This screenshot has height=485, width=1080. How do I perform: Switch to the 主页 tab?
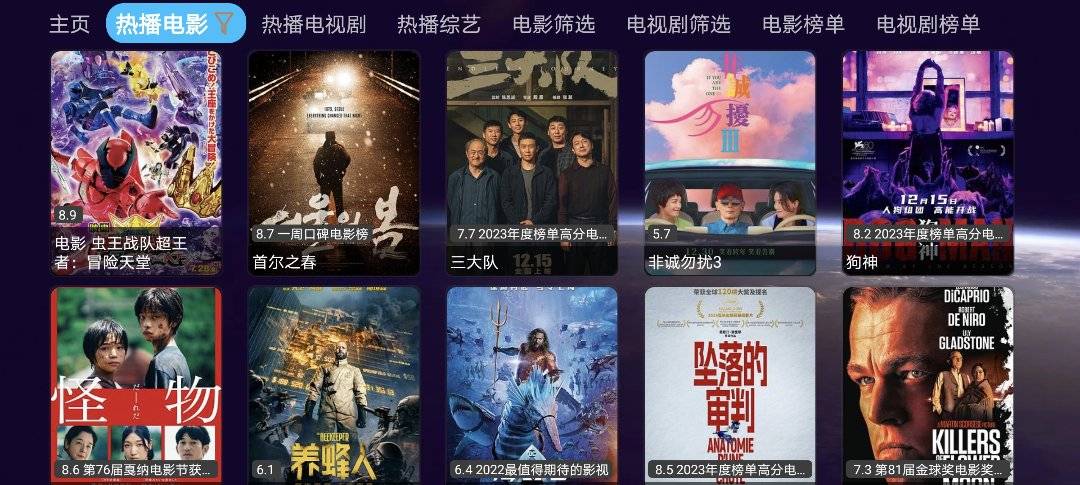coord(69,24)
